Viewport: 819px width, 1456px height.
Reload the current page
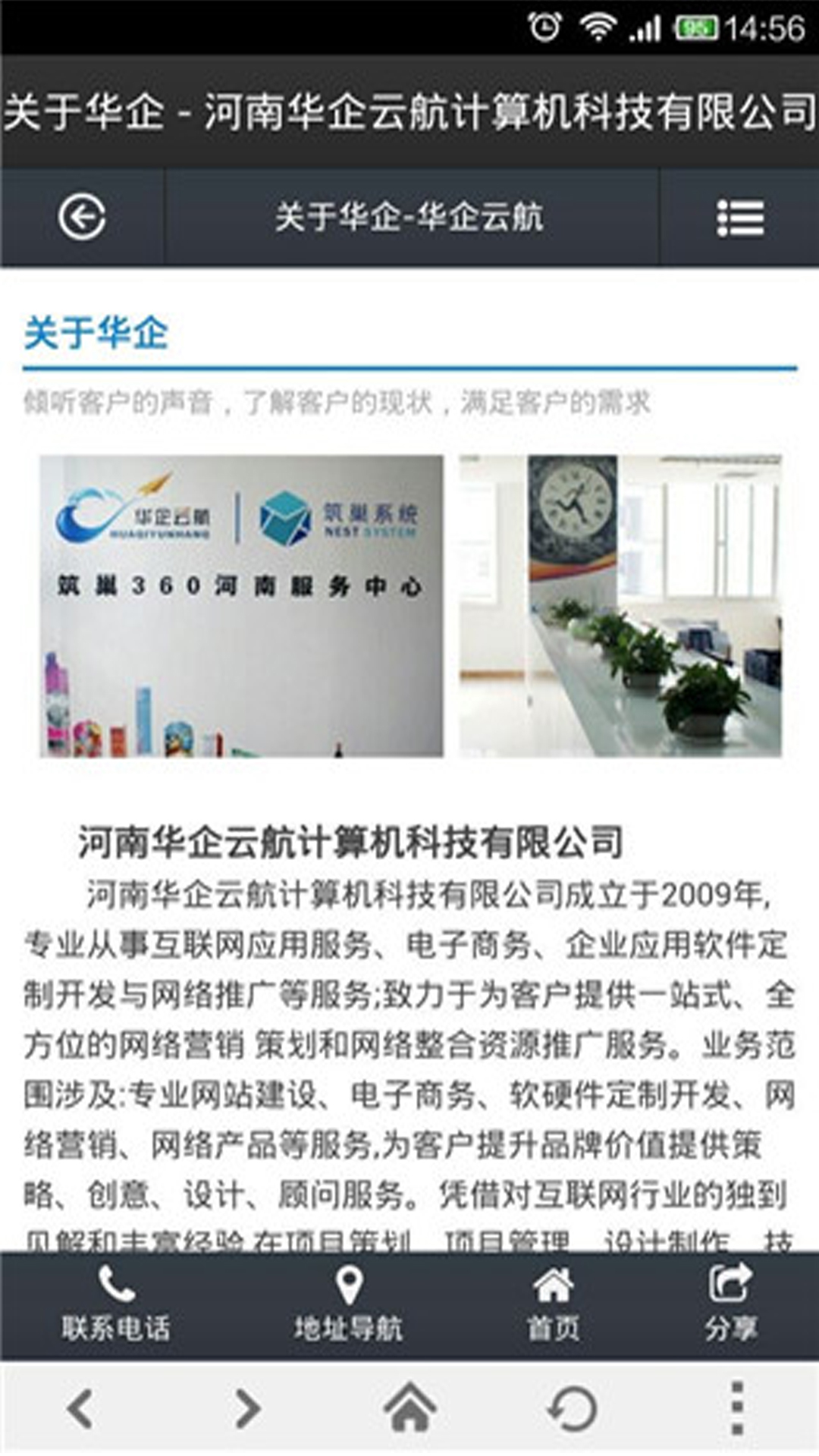pyautogui.click(x=572, y=1408)
